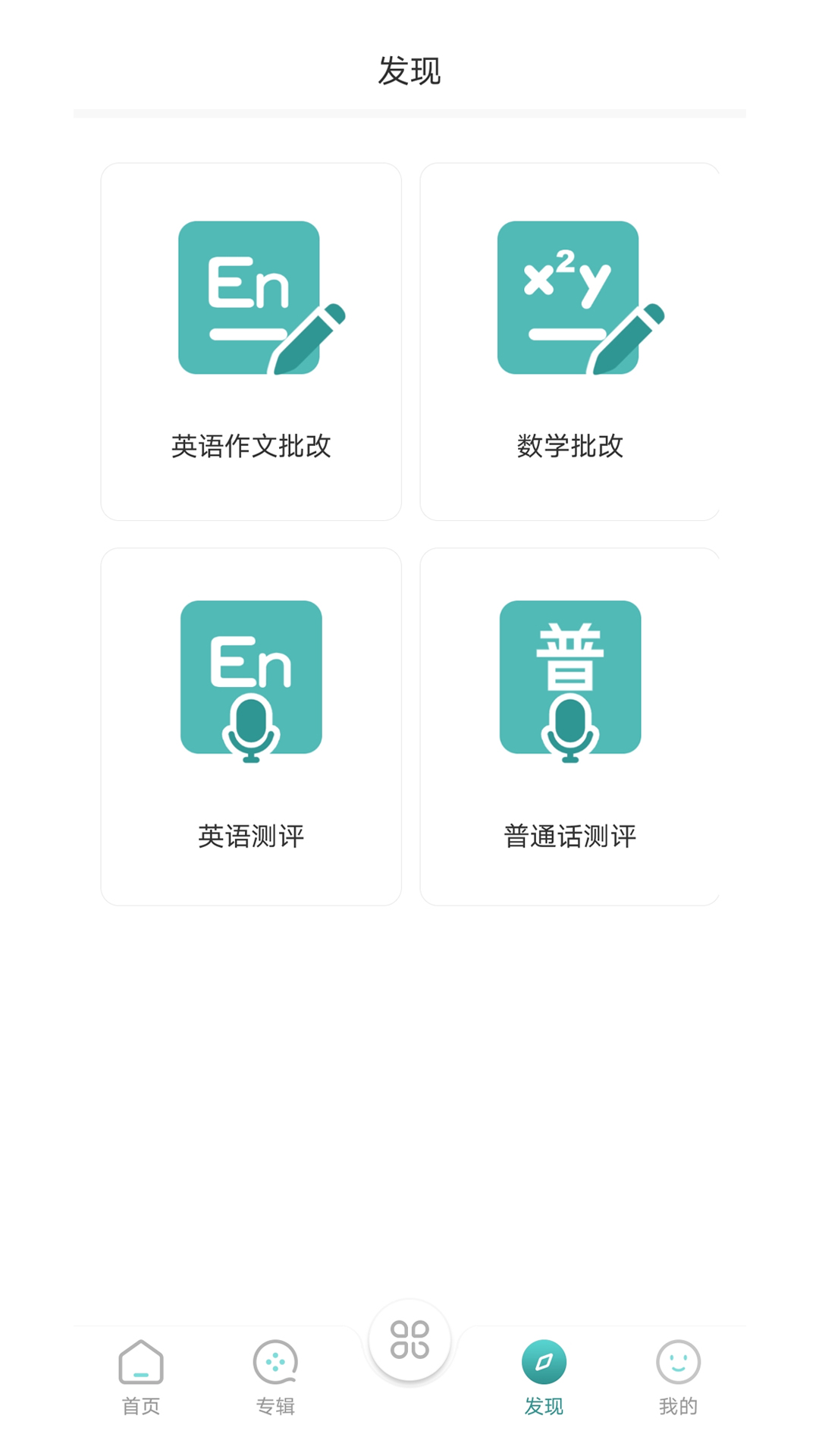The image size is (819, 1456).
Task: Tap the center four-dot floating button
Action: pyautogui.click(x=409, y=1338)
